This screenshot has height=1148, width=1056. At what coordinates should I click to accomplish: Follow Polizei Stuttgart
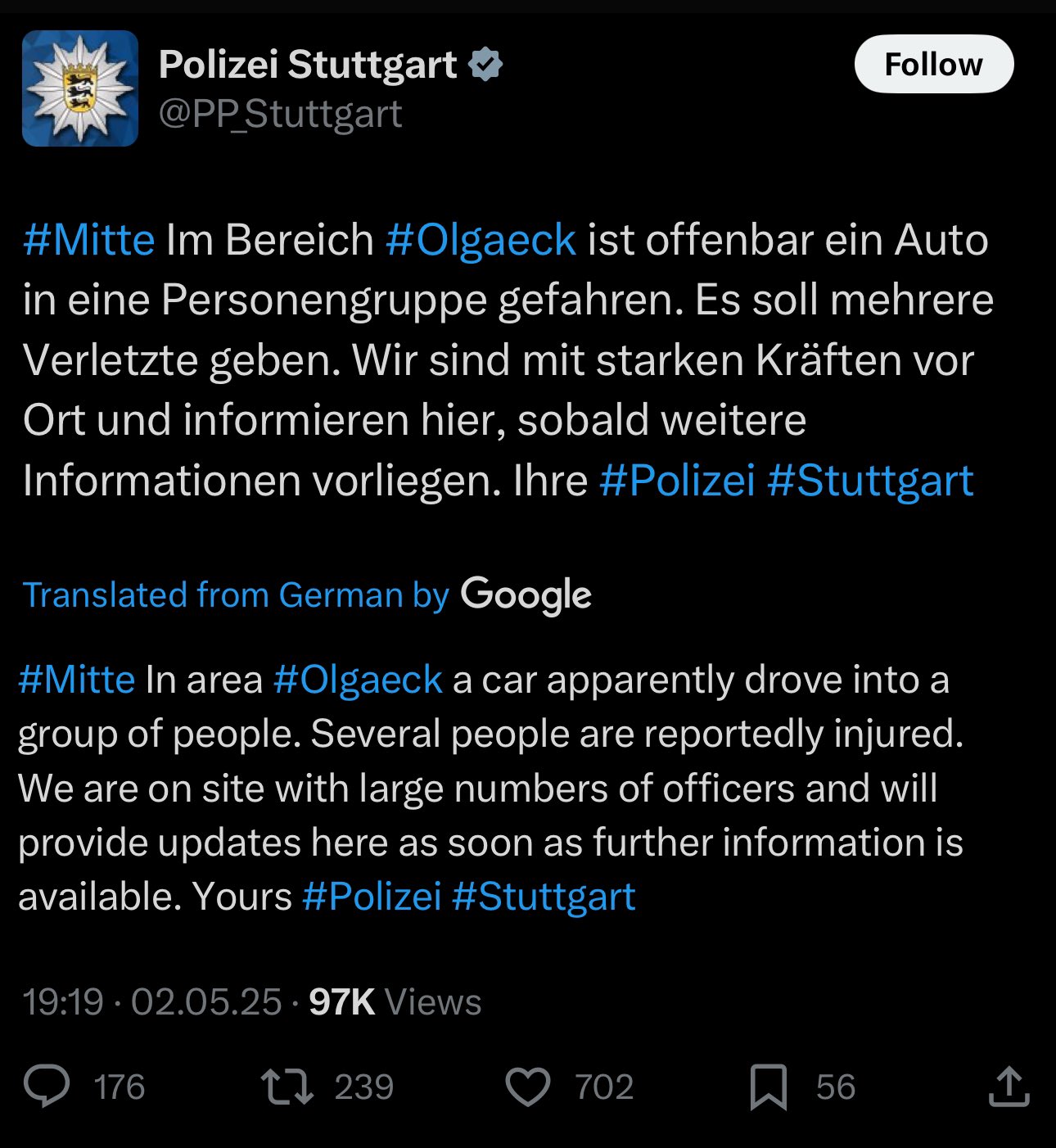(933, 64)
